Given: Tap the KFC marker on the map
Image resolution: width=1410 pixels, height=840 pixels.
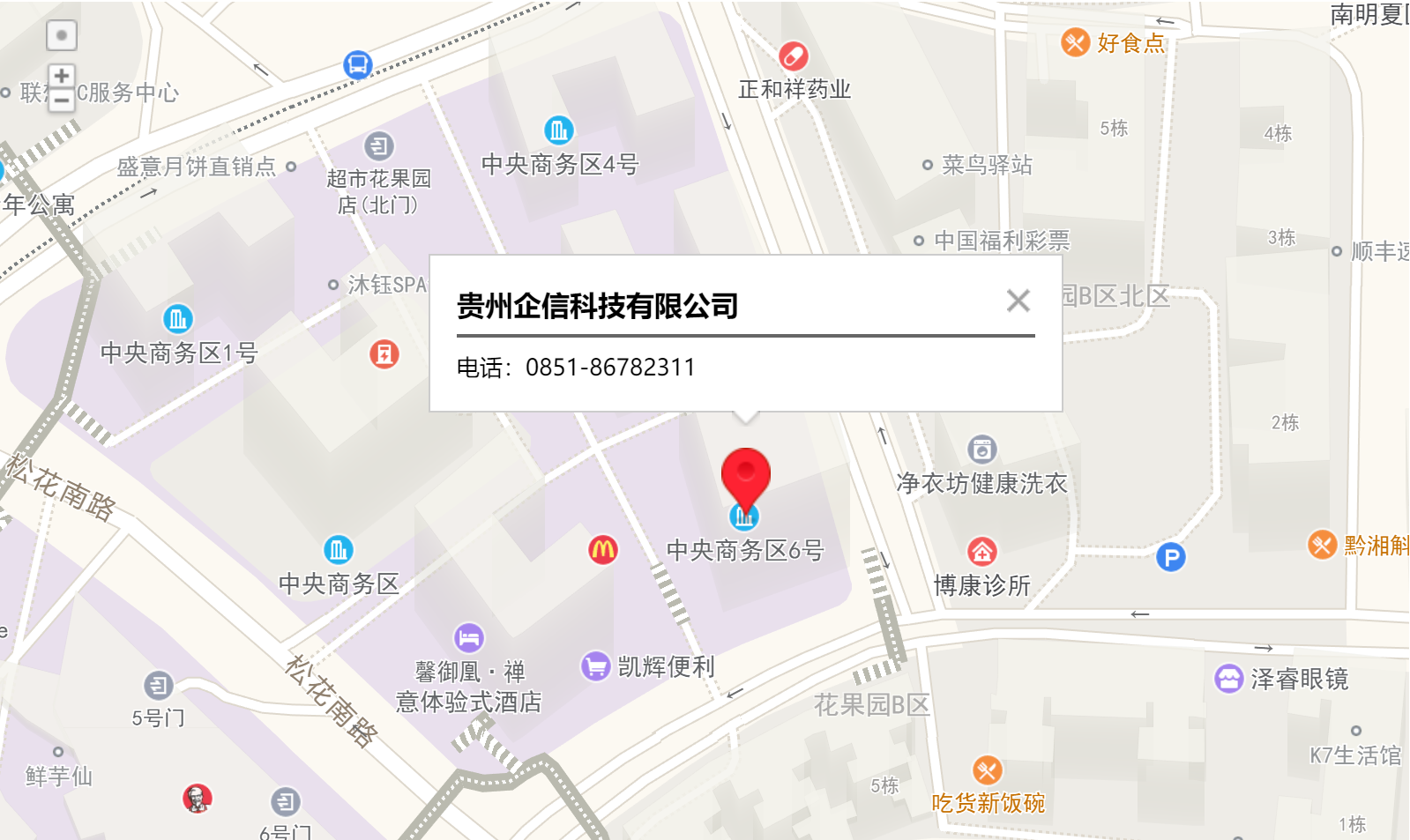Looking at the screenshot, I should 197,799.
